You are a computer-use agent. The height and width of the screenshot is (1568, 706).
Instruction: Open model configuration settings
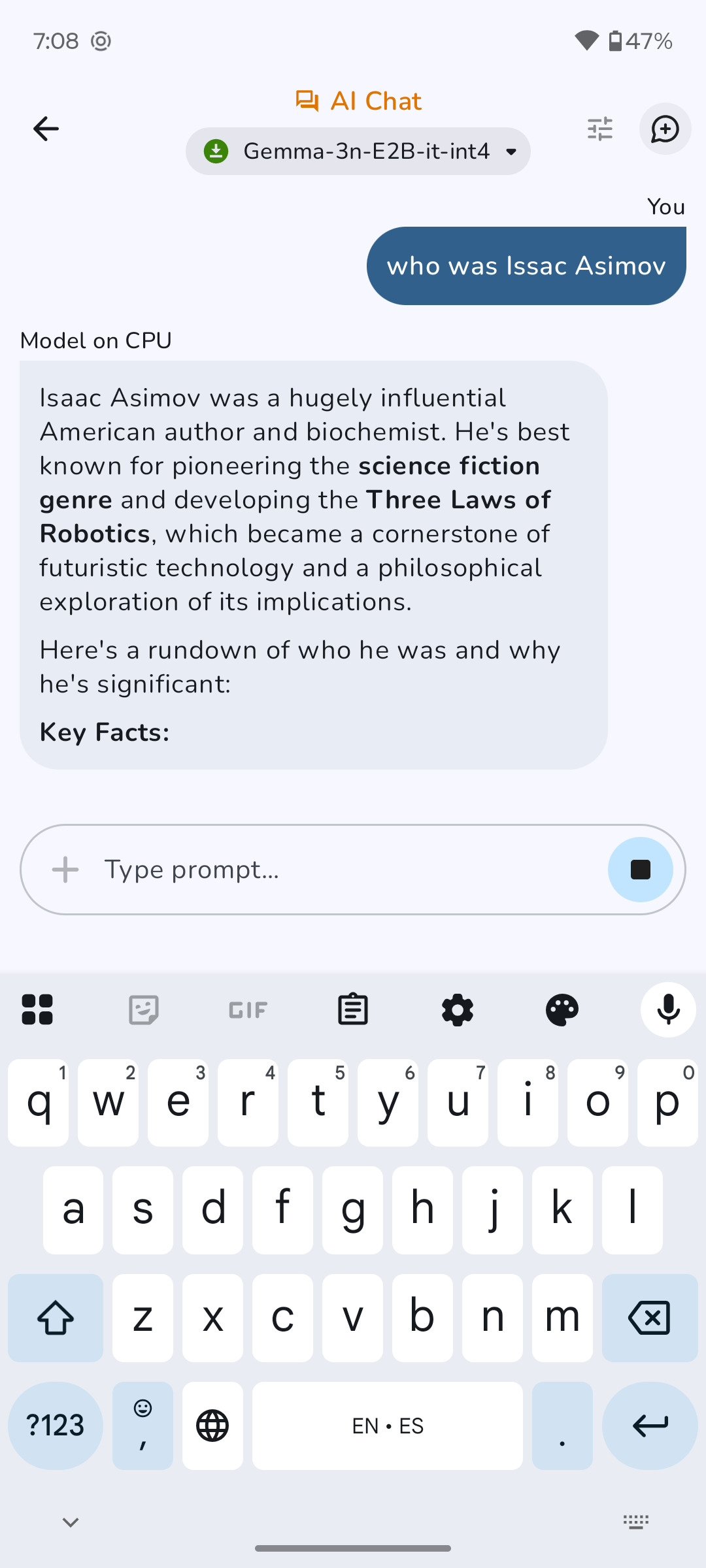(599, 129)
